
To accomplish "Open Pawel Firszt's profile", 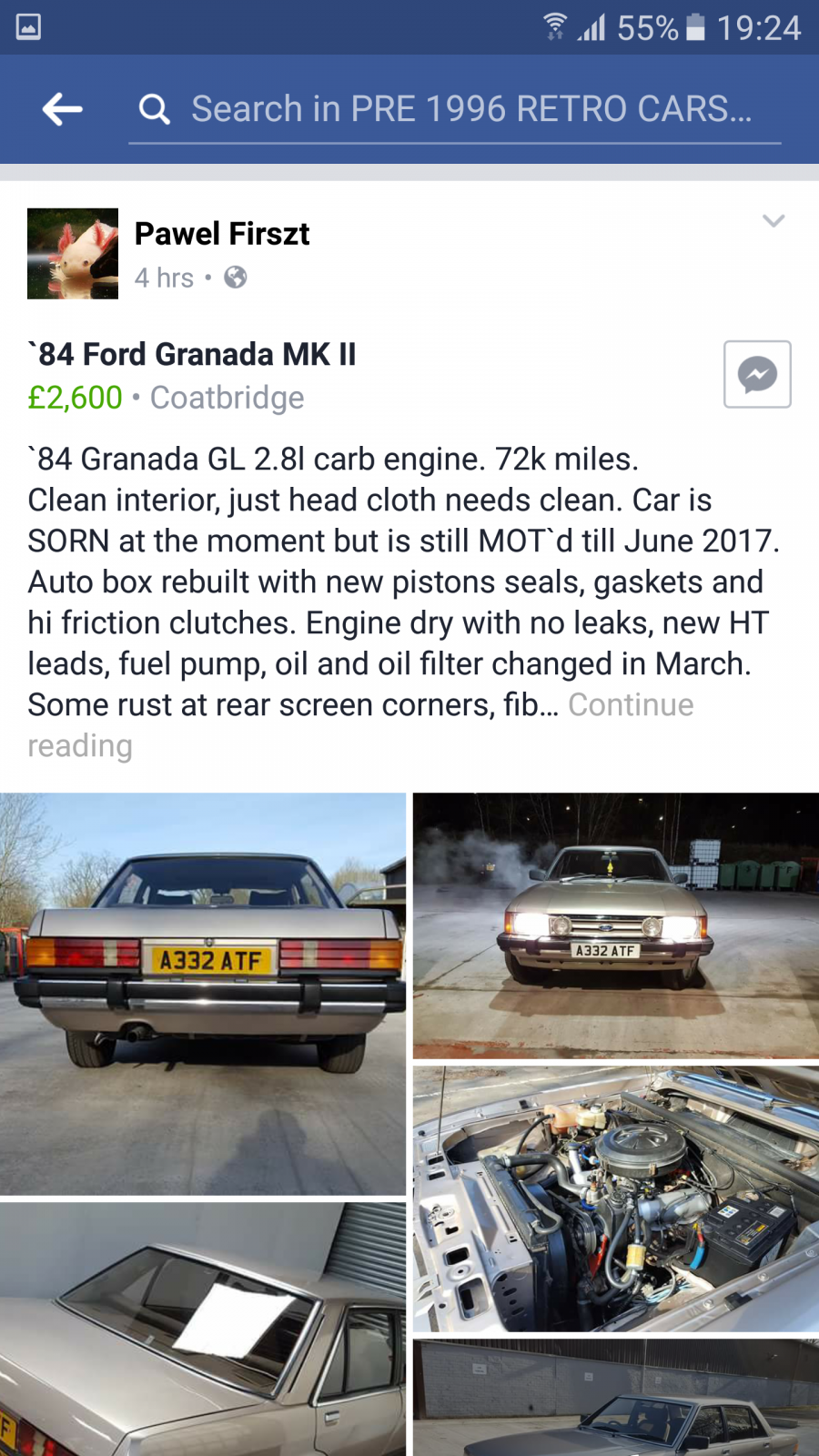I will coord(222,234).
